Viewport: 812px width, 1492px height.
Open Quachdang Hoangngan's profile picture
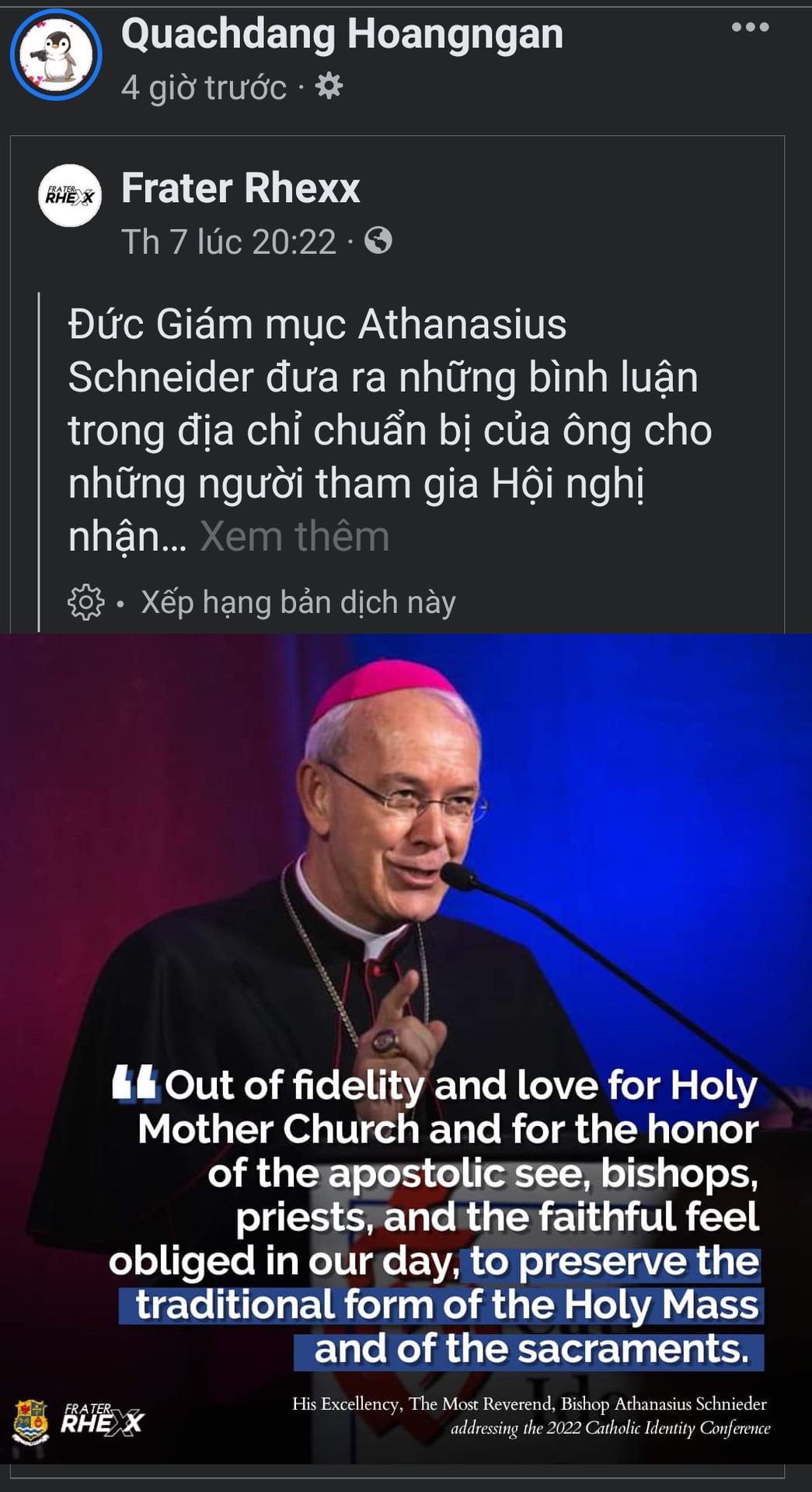[56, 55]
